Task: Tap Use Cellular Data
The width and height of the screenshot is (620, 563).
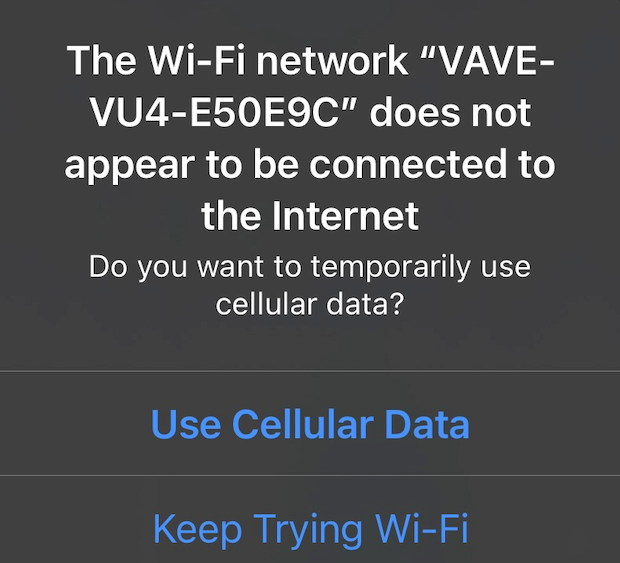Action: point(310,424)
